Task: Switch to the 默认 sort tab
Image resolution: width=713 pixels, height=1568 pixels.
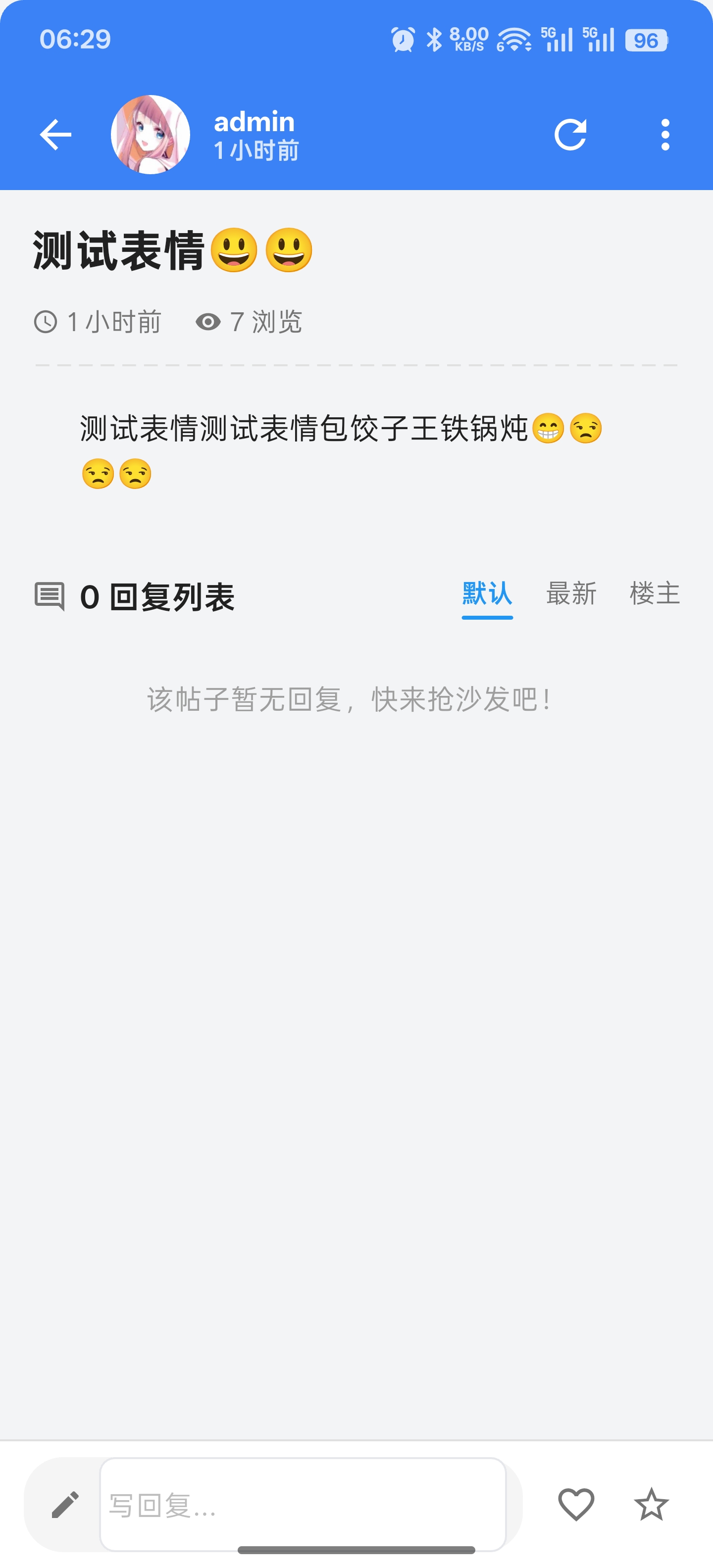Action: pyautogui.click(x=487, y=593)
